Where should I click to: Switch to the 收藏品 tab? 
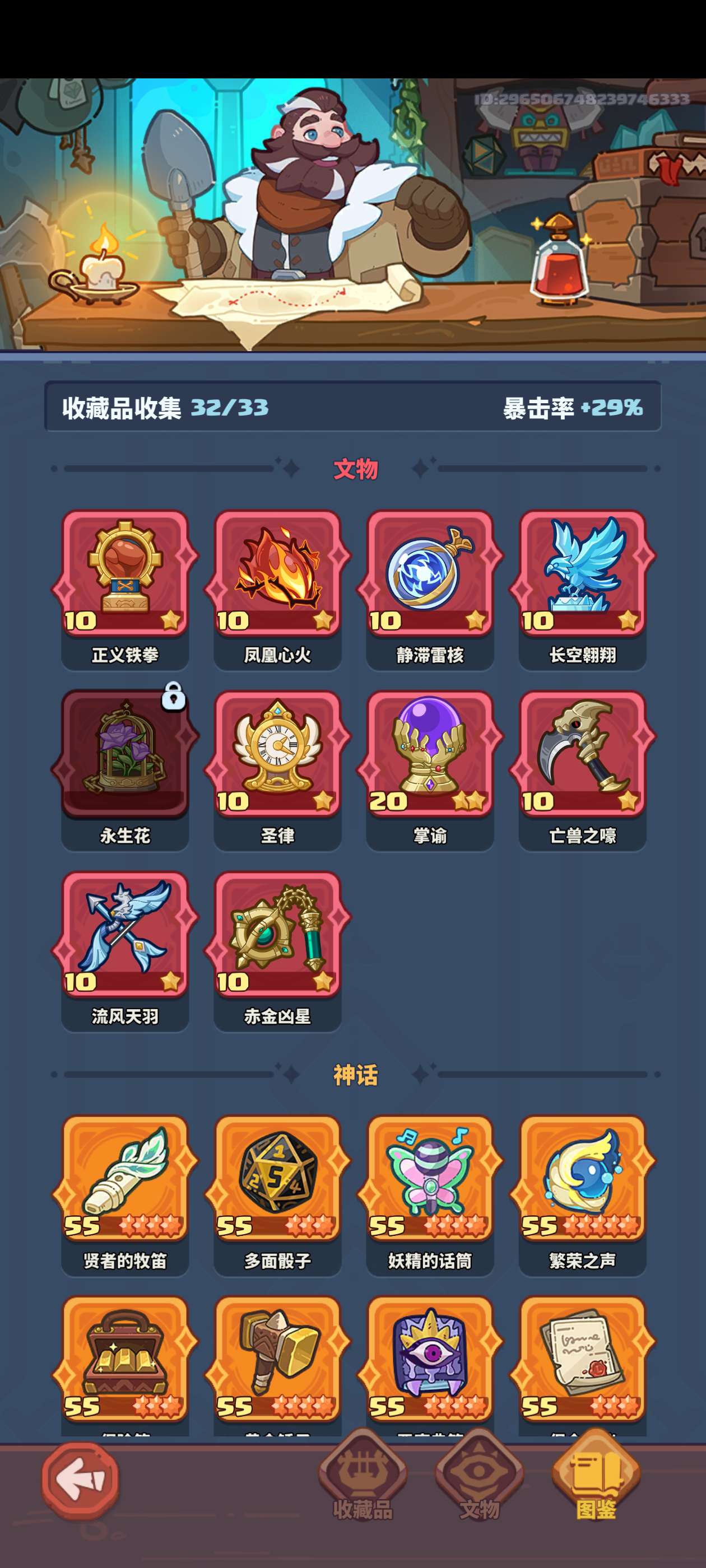pyautogui.click(x=363, y=1476)
